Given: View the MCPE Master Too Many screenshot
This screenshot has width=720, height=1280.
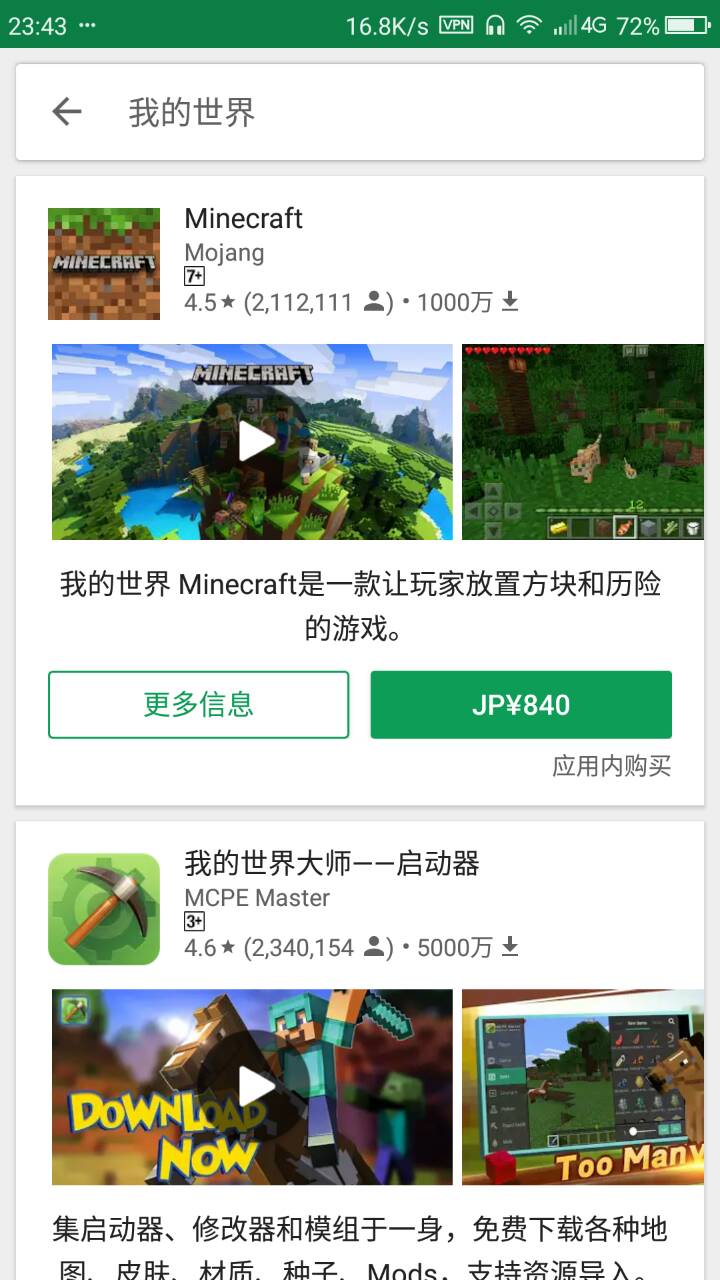Looking at the screenshot, I should 583,1087.
